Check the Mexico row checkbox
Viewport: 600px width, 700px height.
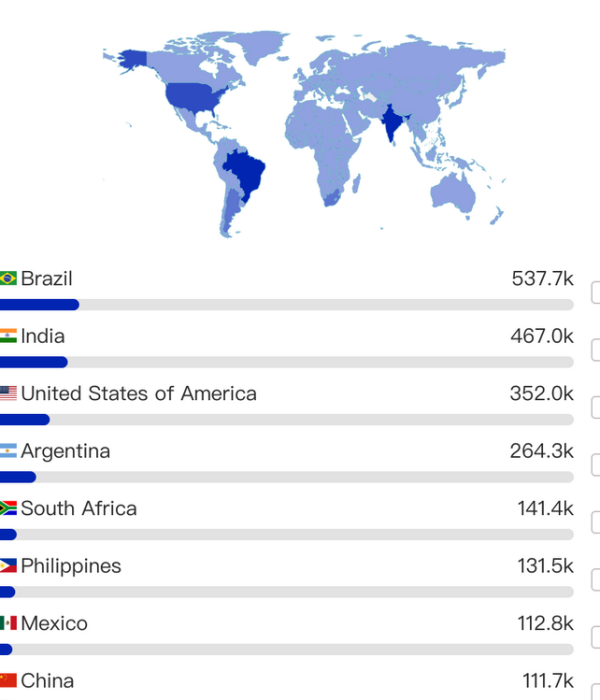[x=596, y=637]
